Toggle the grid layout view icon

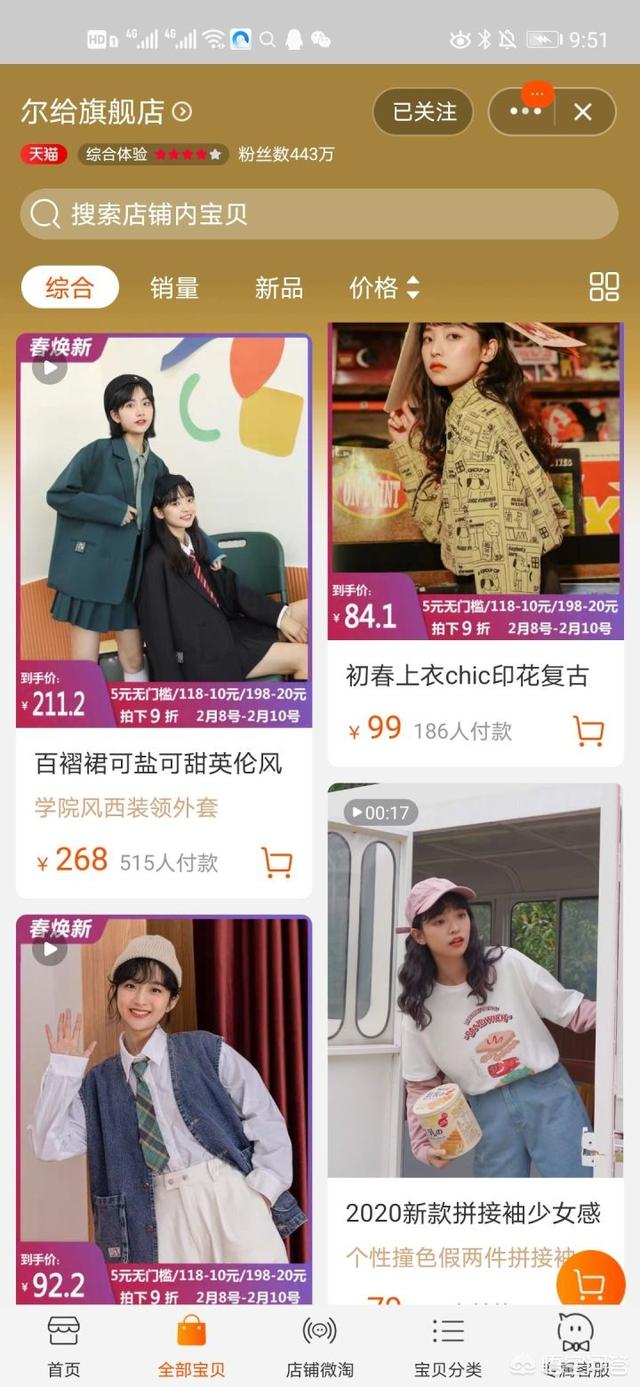tap(604, 287)
